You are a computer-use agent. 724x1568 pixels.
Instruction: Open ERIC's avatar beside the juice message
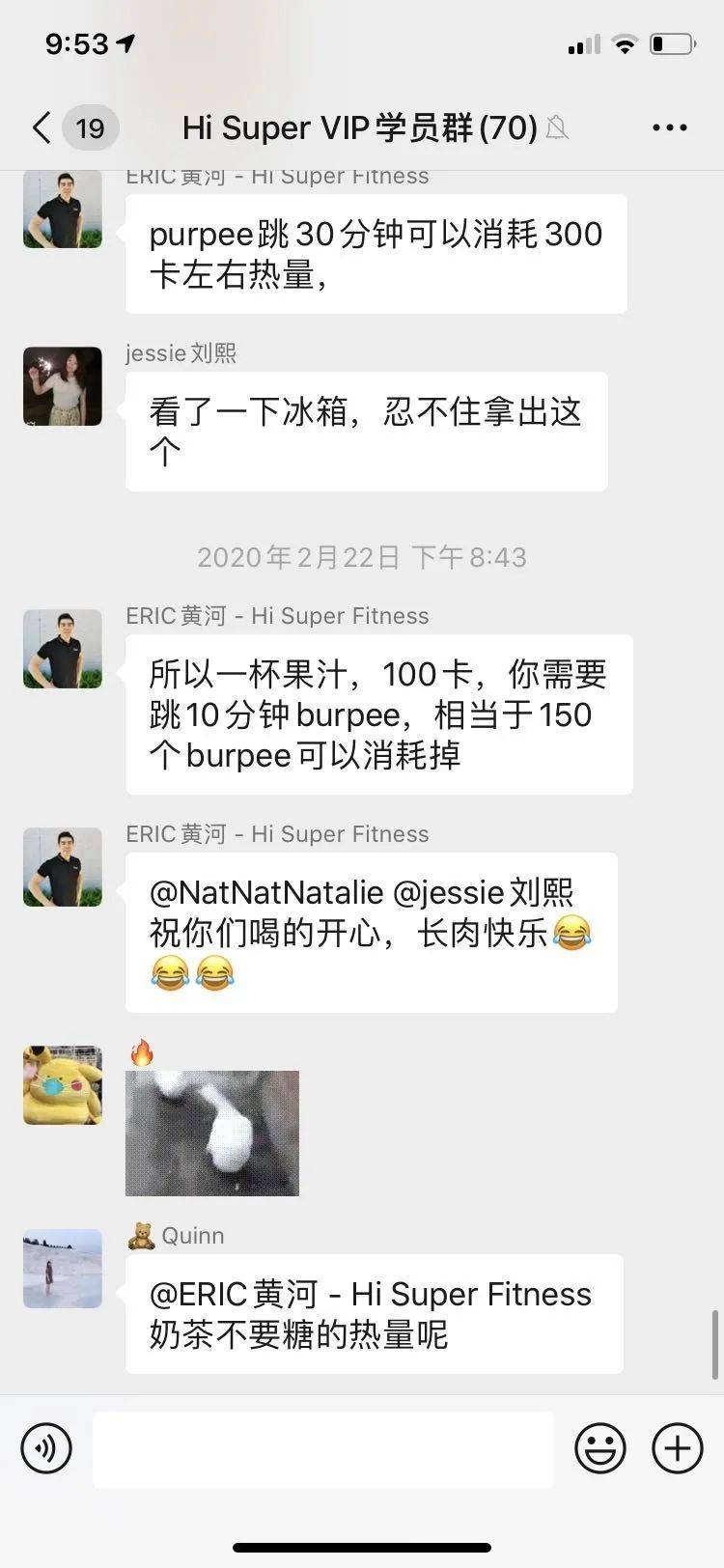click(x=63, y=649)
